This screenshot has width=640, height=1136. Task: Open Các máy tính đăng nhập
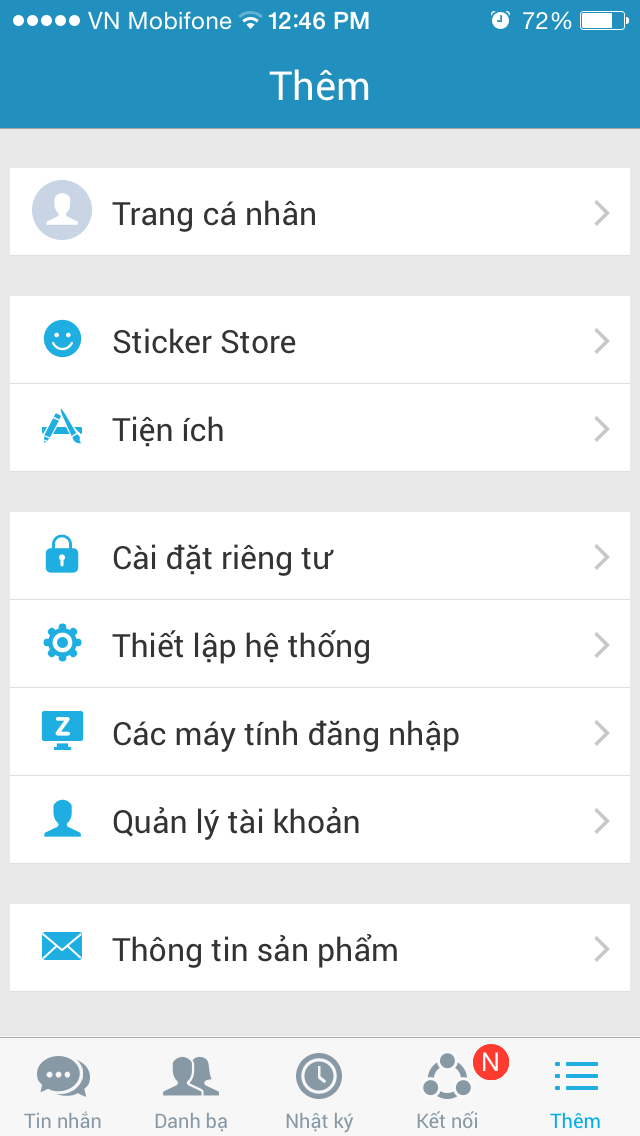click(x=320, y=732)
